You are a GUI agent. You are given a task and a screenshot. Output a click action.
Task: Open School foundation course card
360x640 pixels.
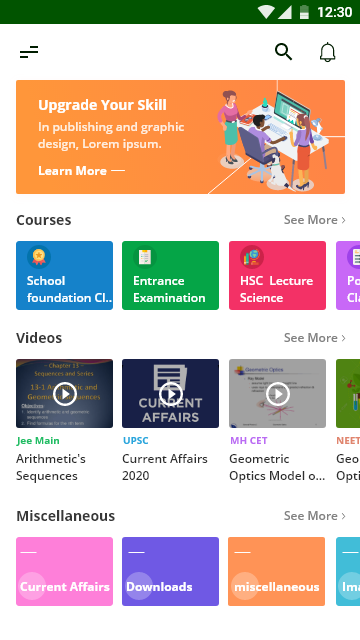64,276
